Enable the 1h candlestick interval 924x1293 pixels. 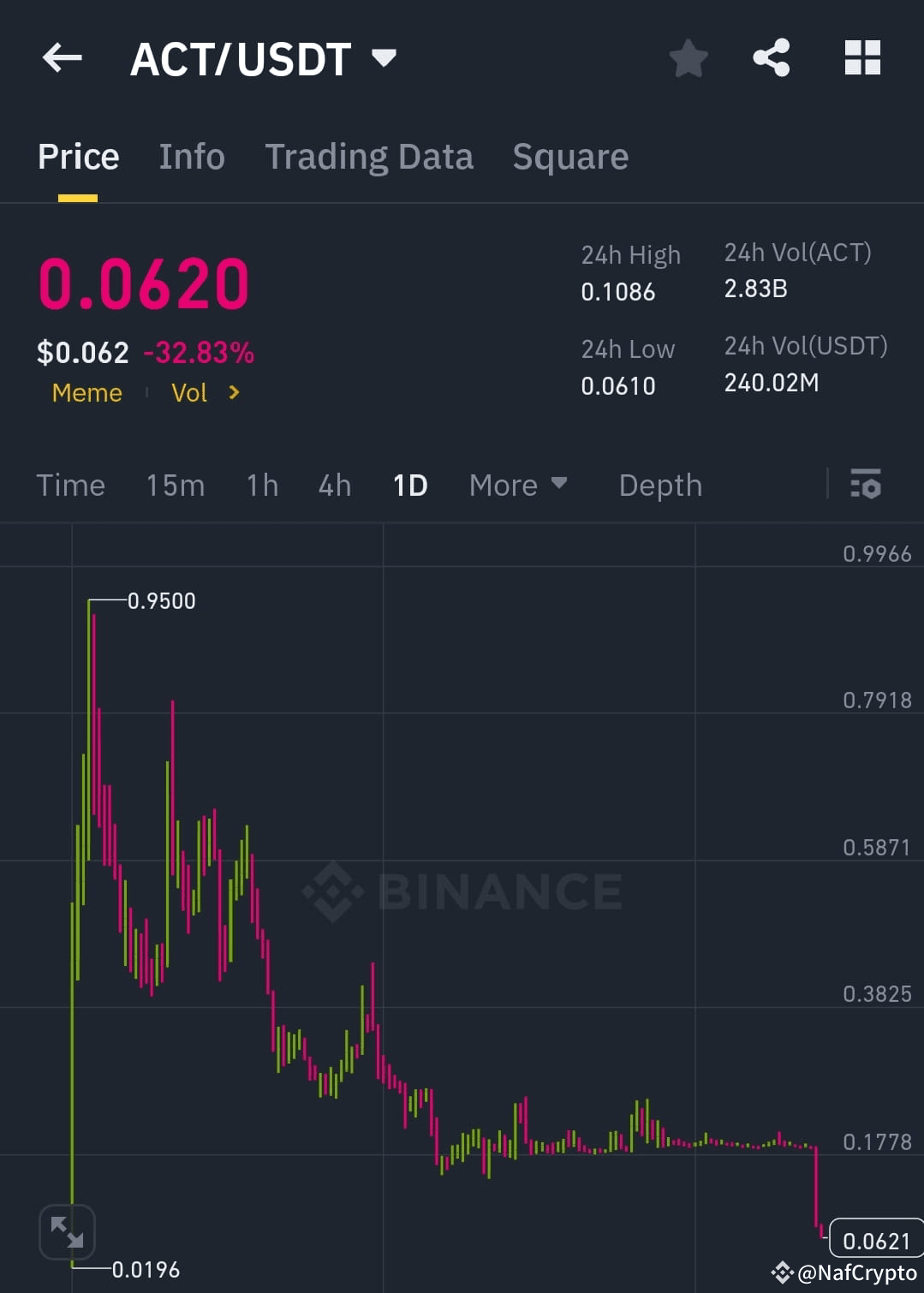[x=261, y=485]
